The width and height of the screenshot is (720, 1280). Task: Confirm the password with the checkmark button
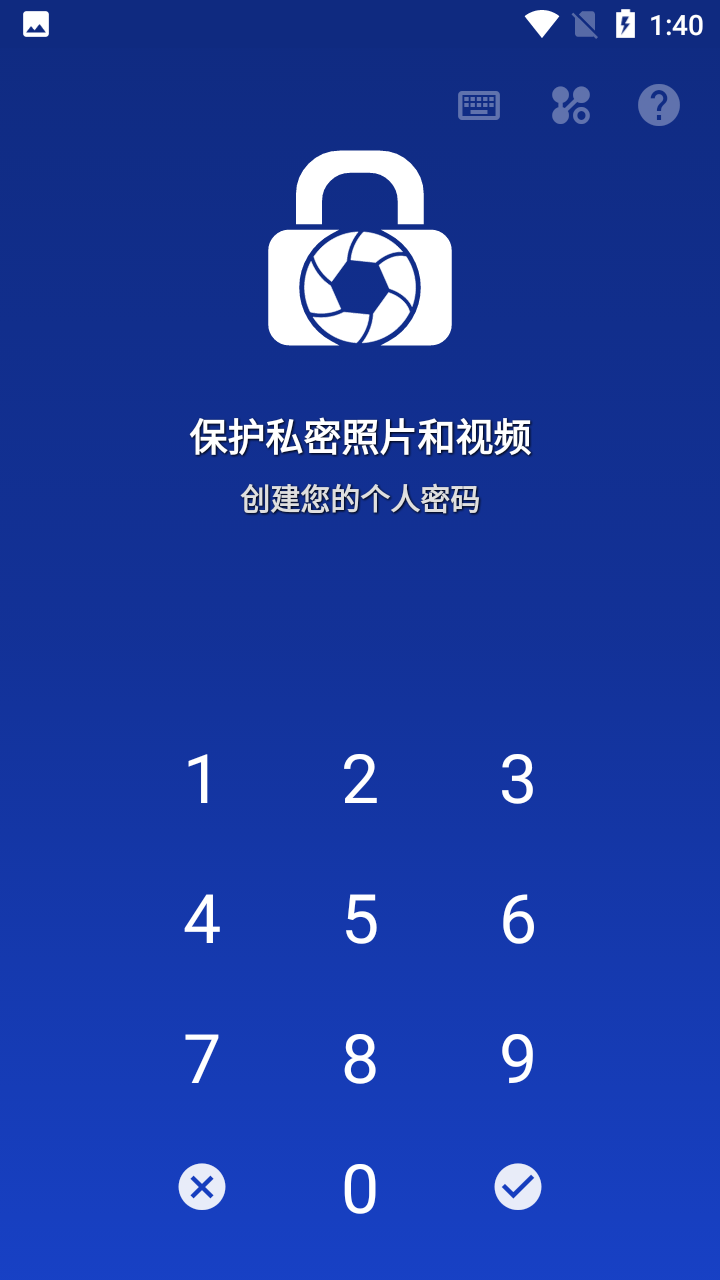click(x=518, y=1187)
